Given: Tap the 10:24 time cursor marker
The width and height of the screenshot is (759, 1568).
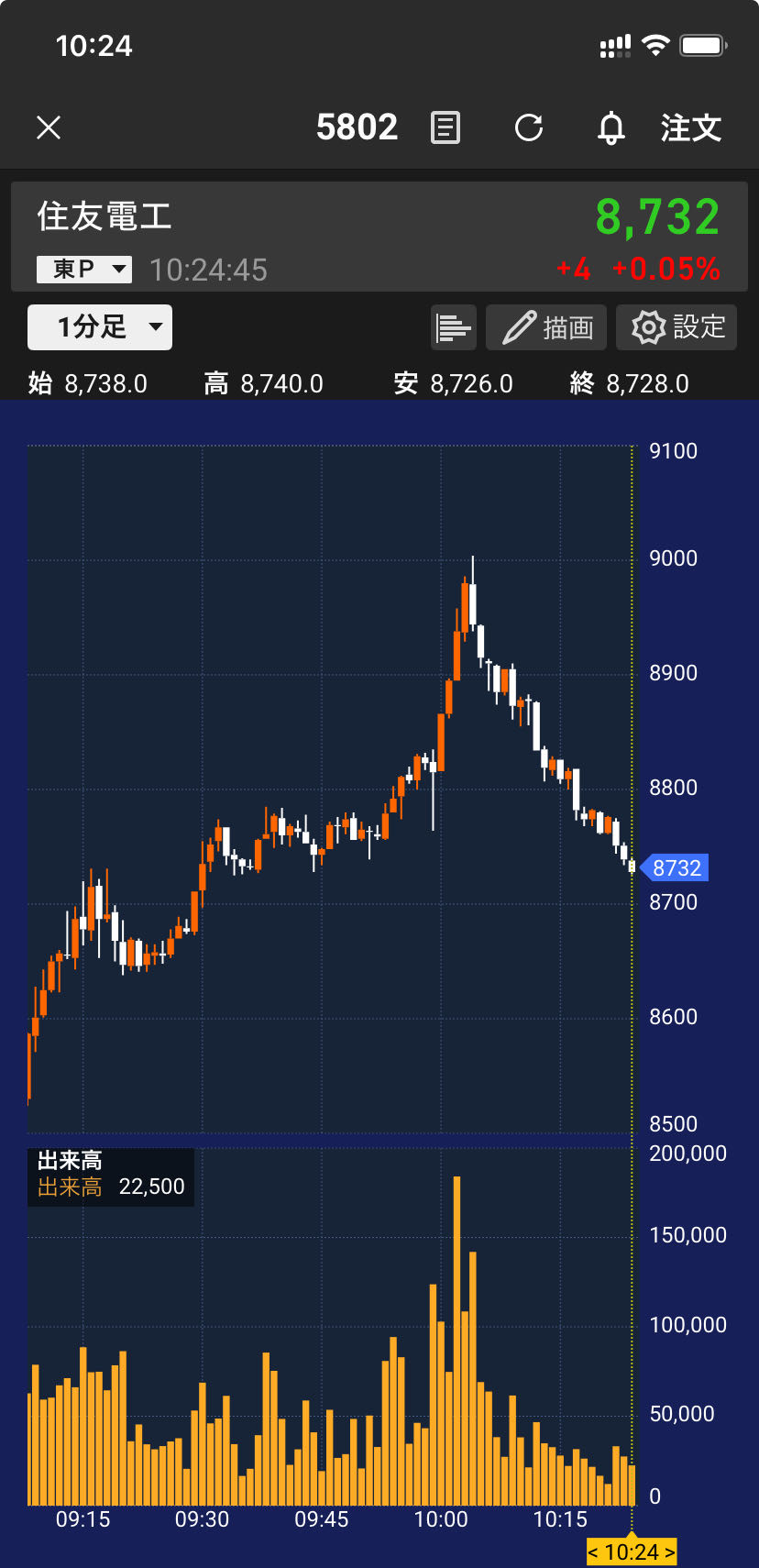Looking at the screenshot, I should coord(632,1551).
